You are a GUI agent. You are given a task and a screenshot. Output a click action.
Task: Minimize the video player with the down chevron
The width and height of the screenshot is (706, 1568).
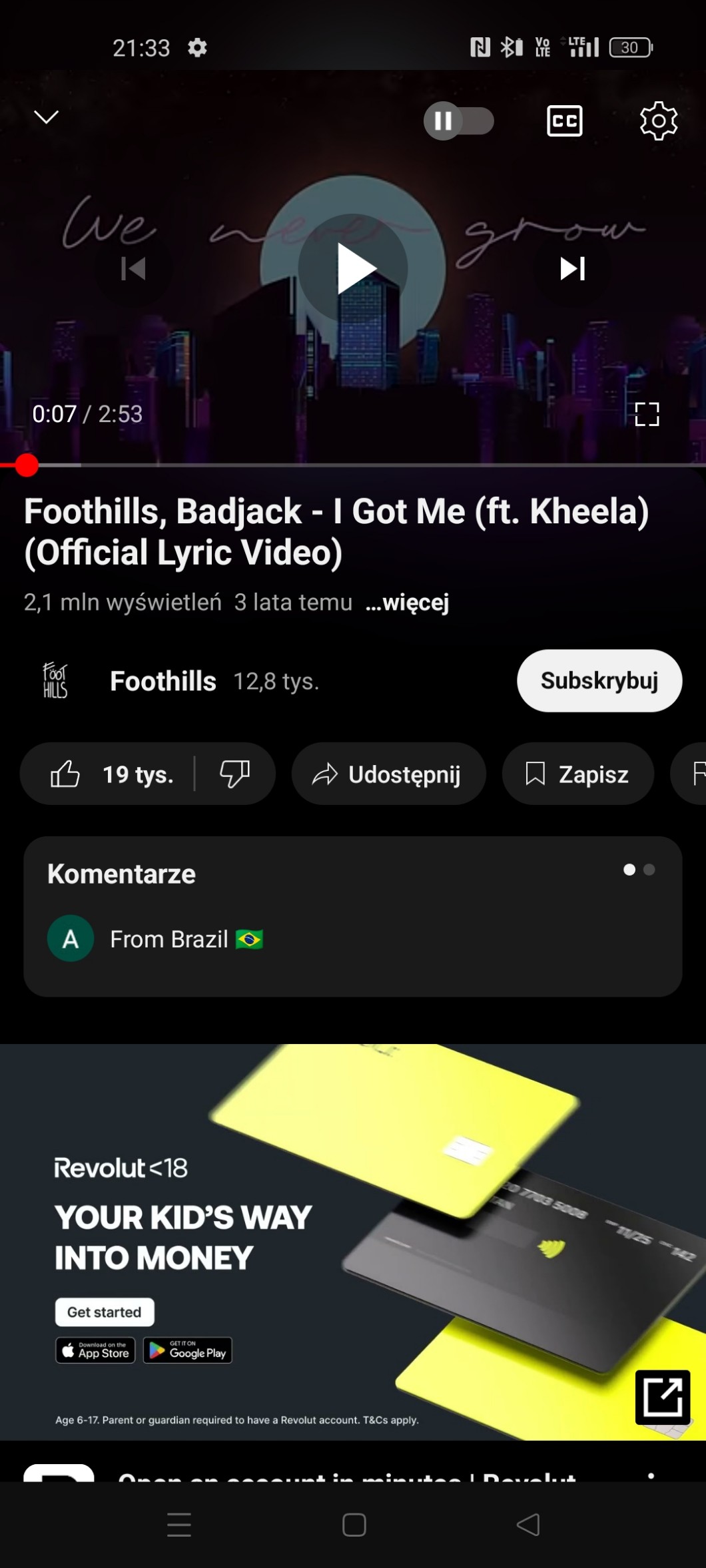coord(46,118)
